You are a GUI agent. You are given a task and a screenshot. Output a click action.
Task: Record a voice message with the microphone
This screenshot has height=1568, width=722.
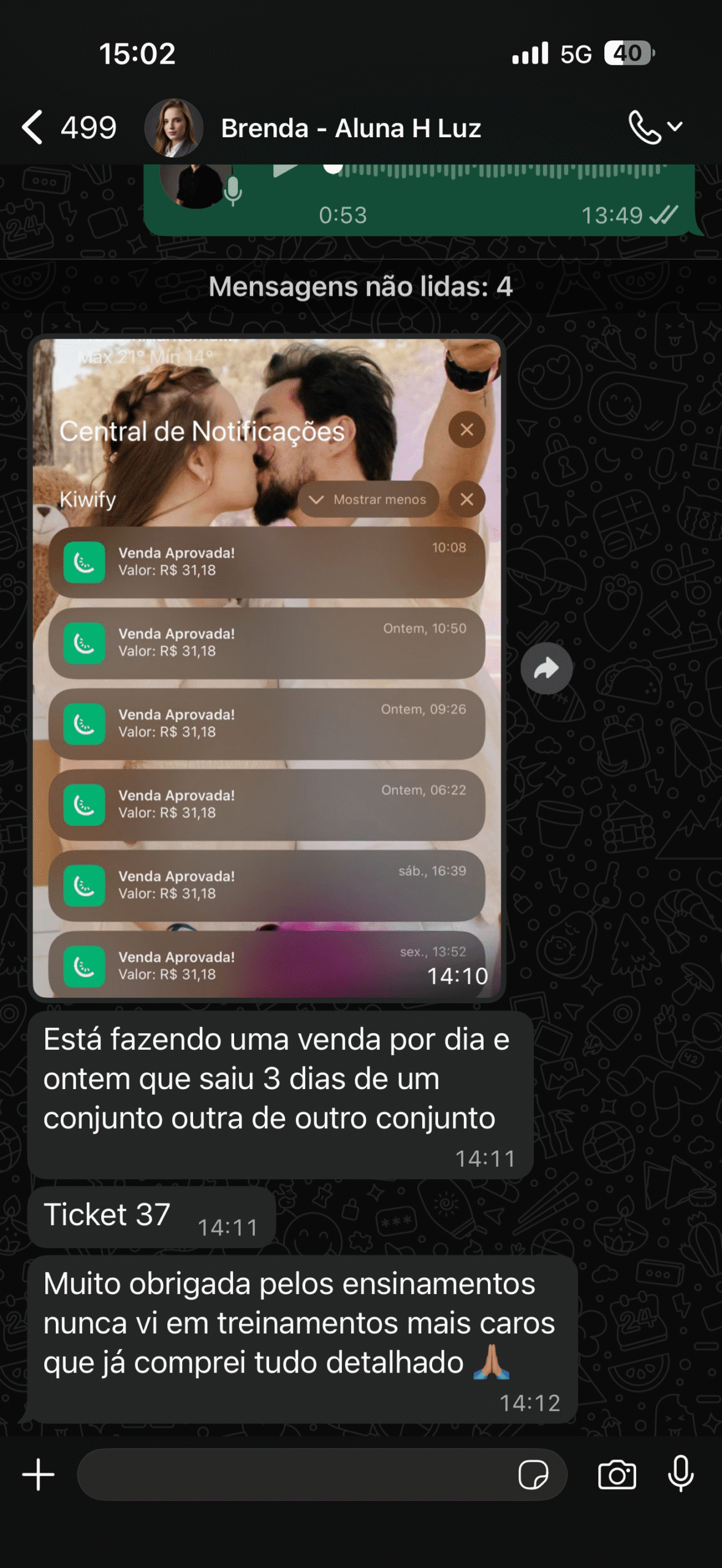680,1474
